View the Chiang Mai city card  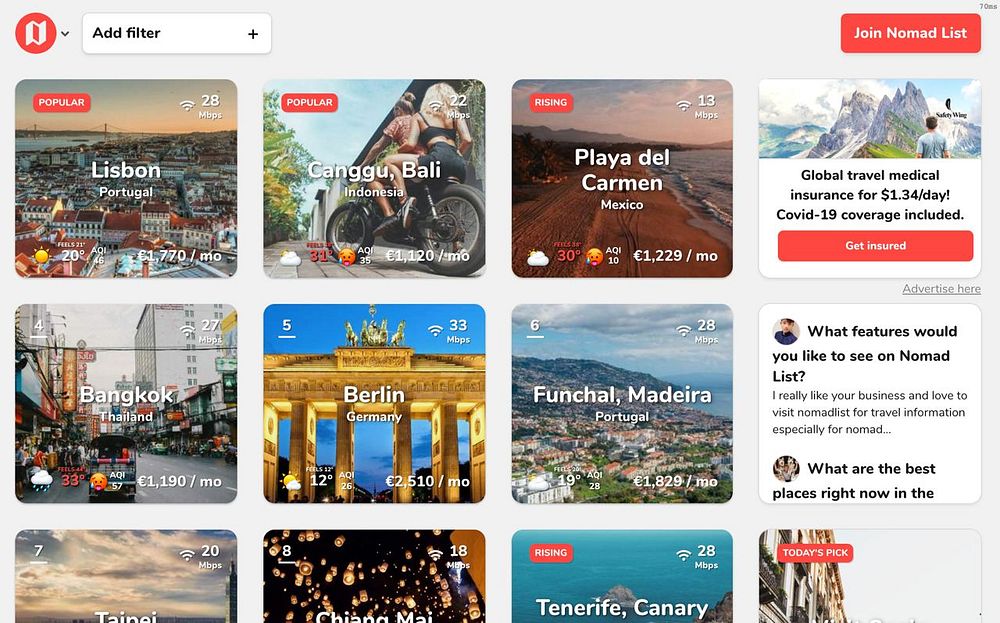(374, 580)
